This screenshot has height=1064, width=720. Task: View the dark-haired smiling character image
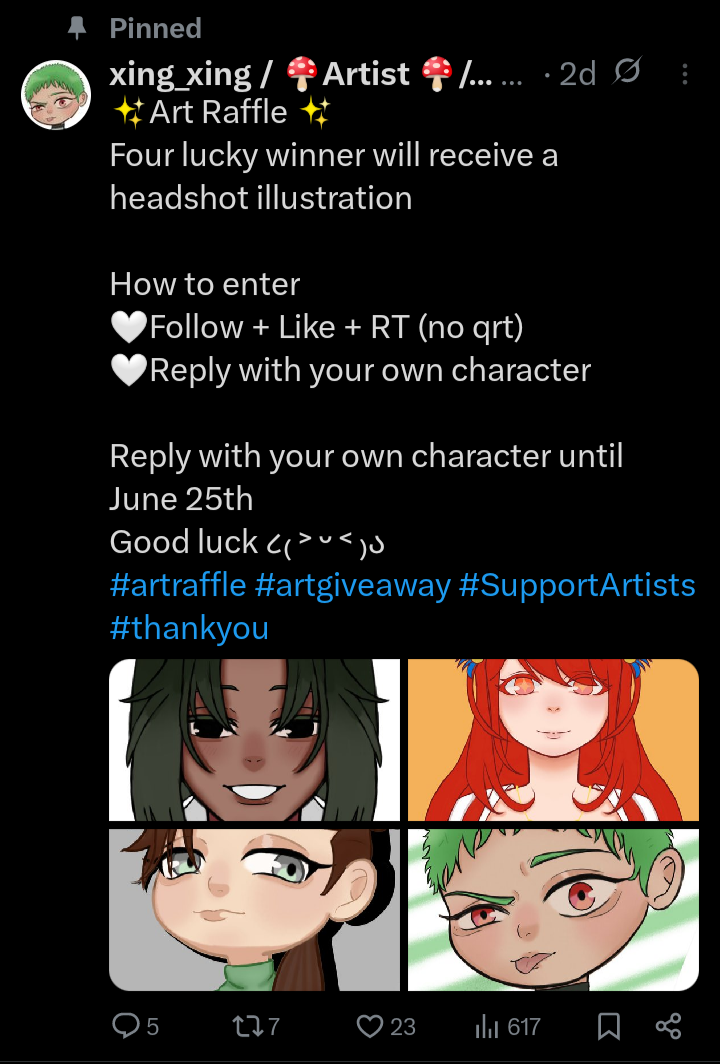254,740
